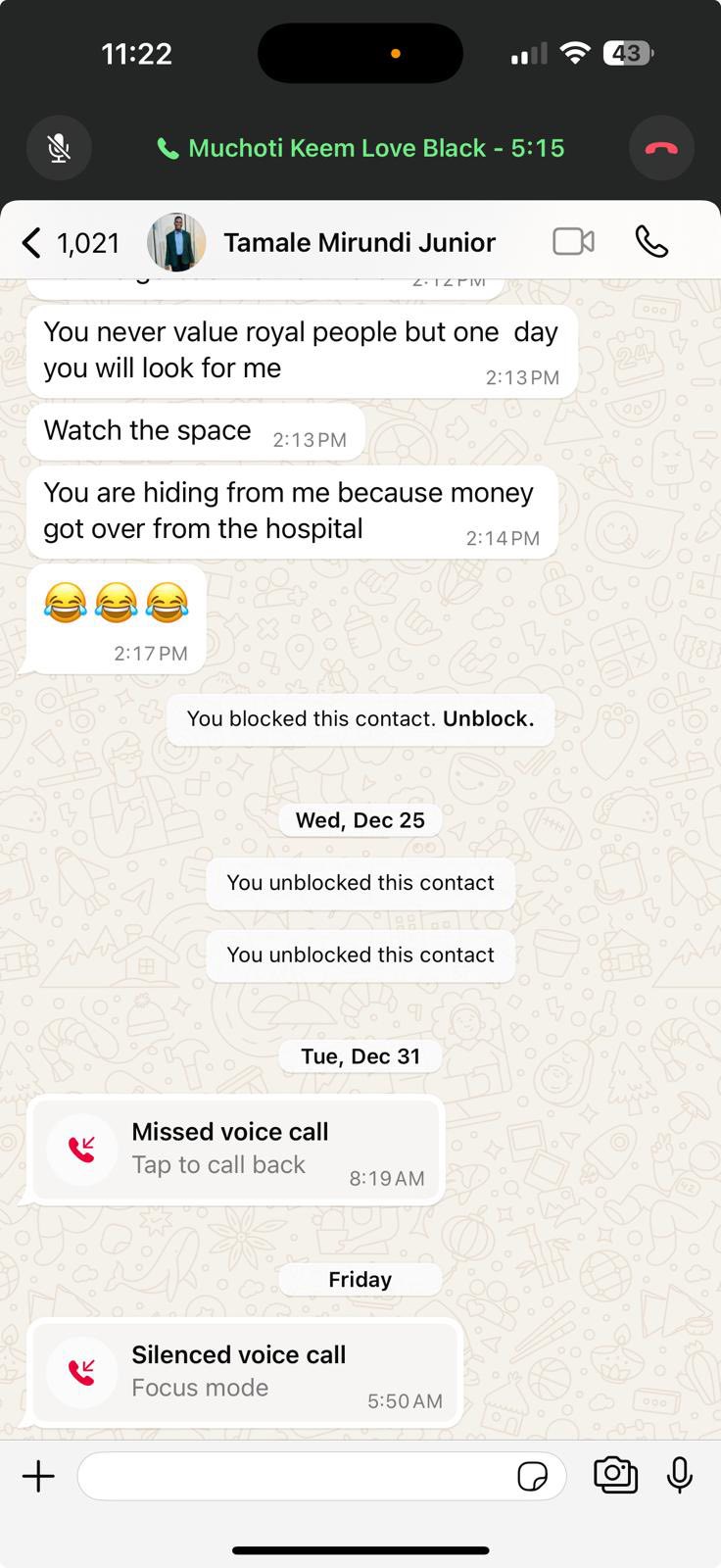Open the attachment plus menu
721x1568 pixels.
point(38,1476)
